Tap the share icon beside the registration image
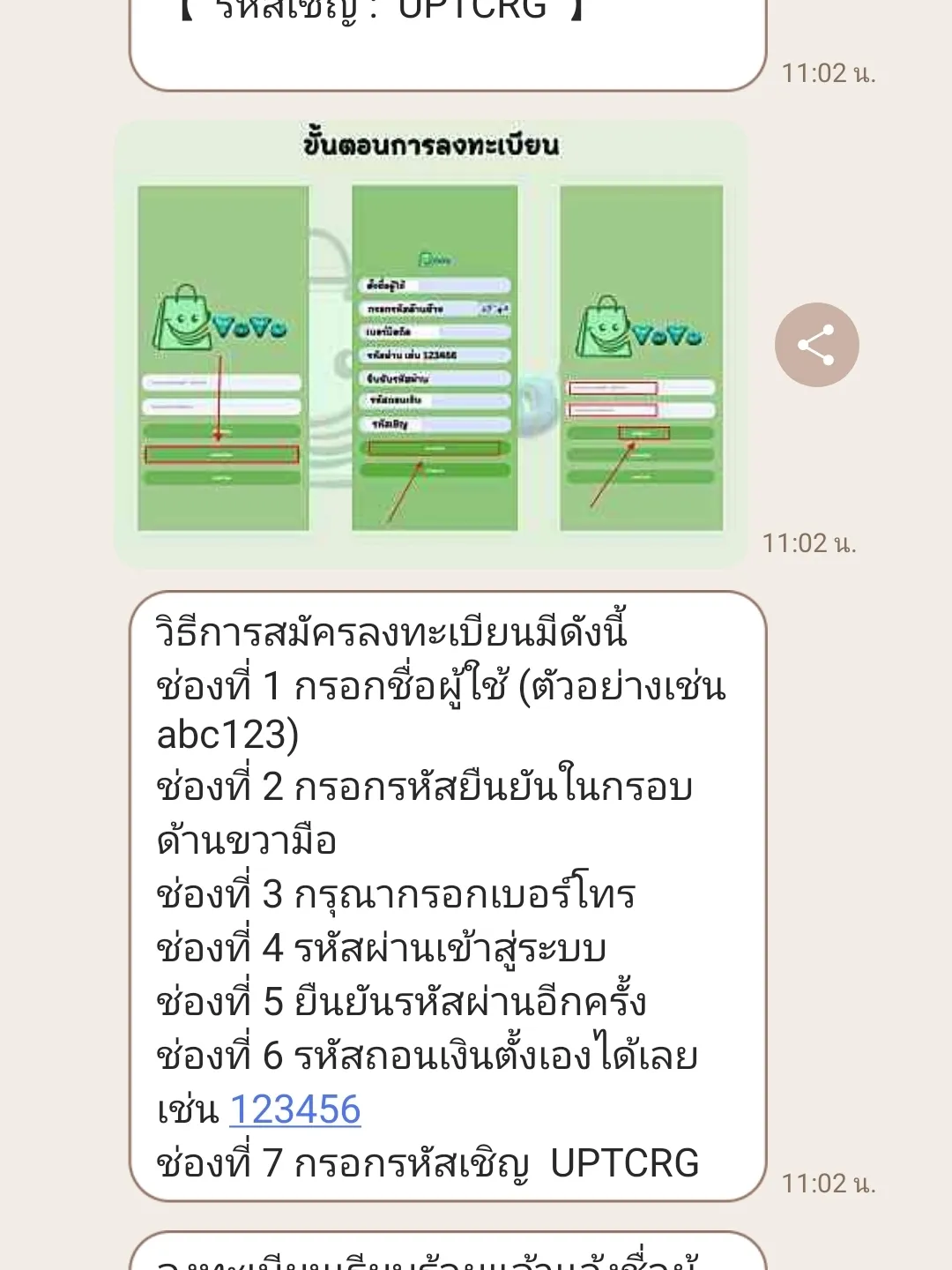952x1270 pixels. 815,344
